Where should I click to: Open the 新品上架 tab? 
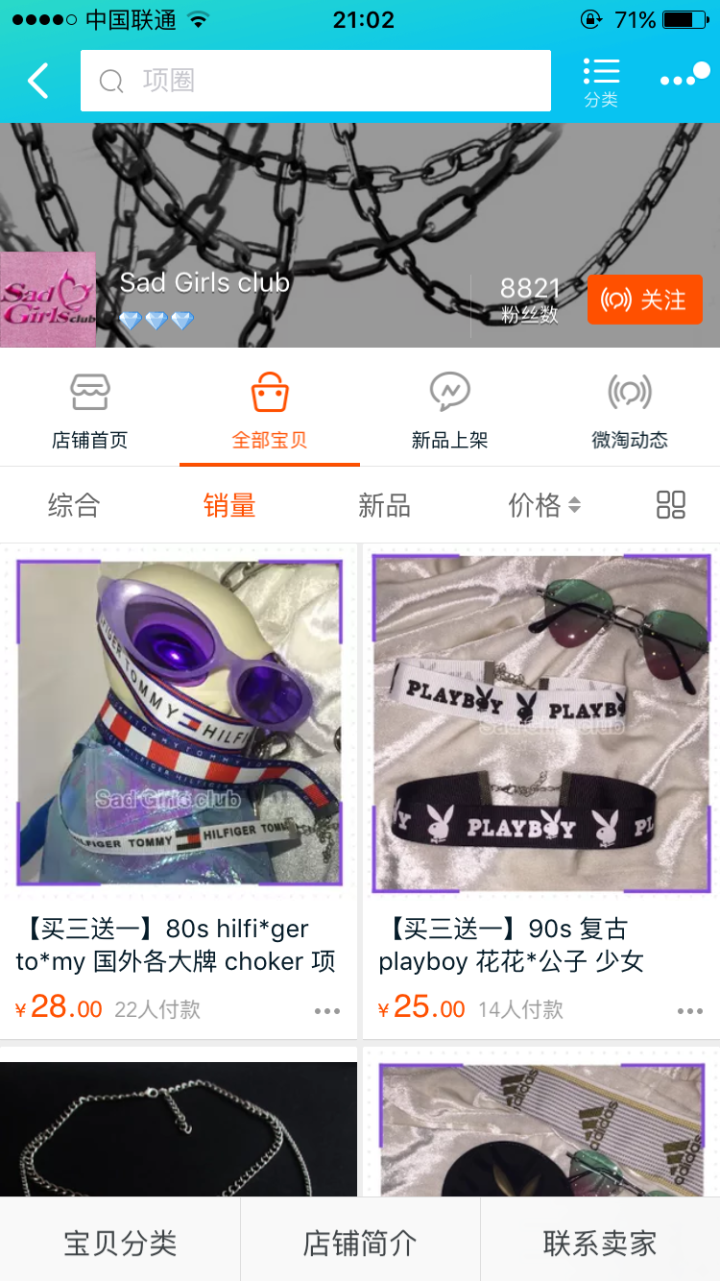(450, 410)
